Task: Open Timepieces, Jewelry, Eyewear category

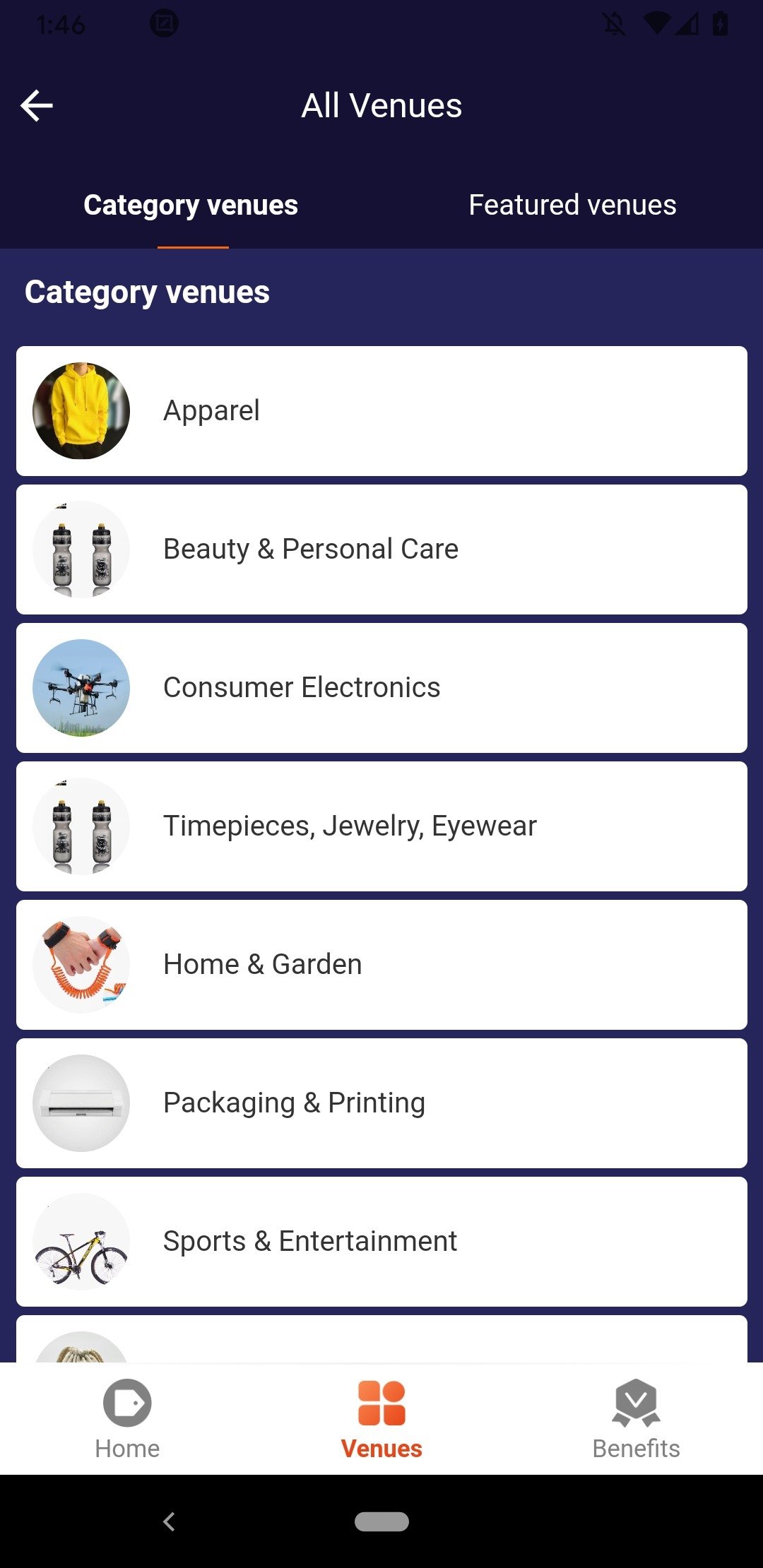Action: click(x=381, y=826)
